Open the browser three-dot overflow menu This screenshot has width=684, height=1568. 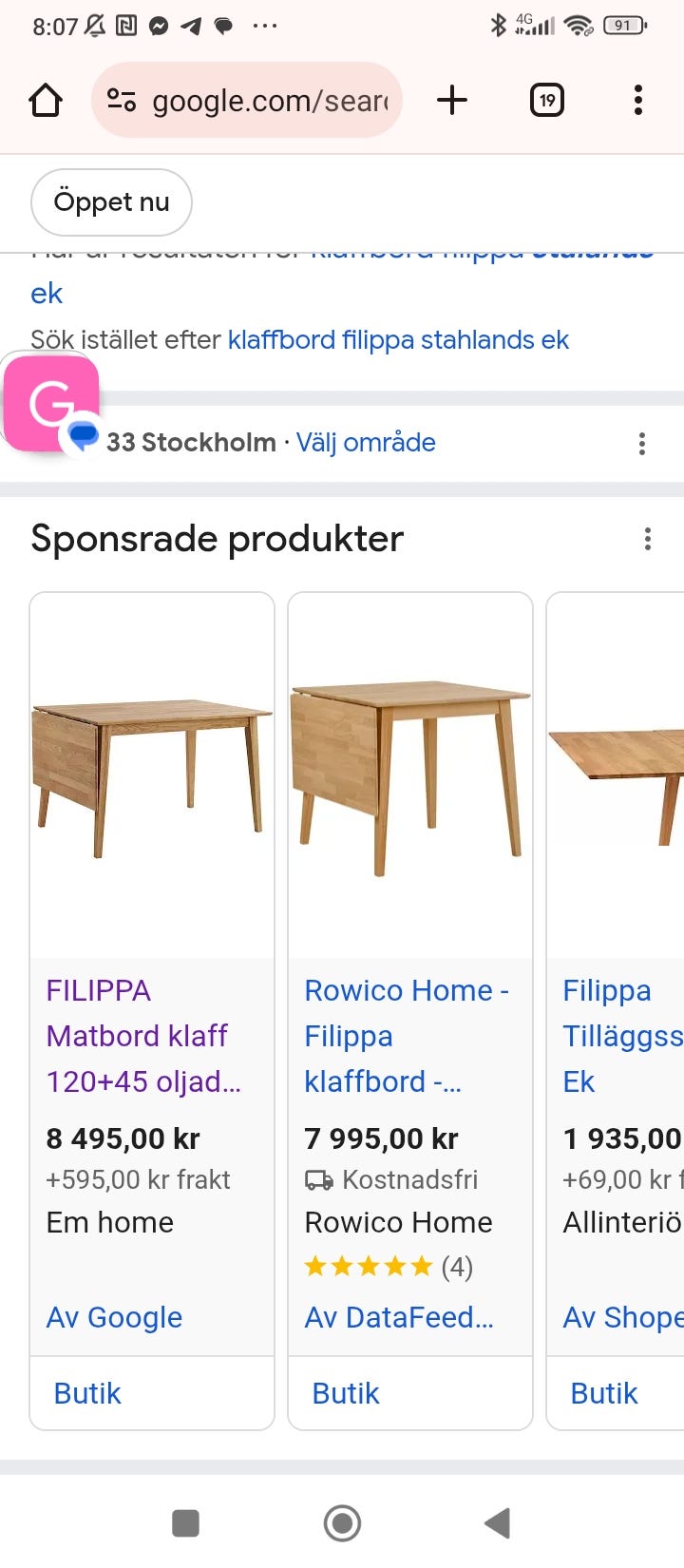click(636, 99)
